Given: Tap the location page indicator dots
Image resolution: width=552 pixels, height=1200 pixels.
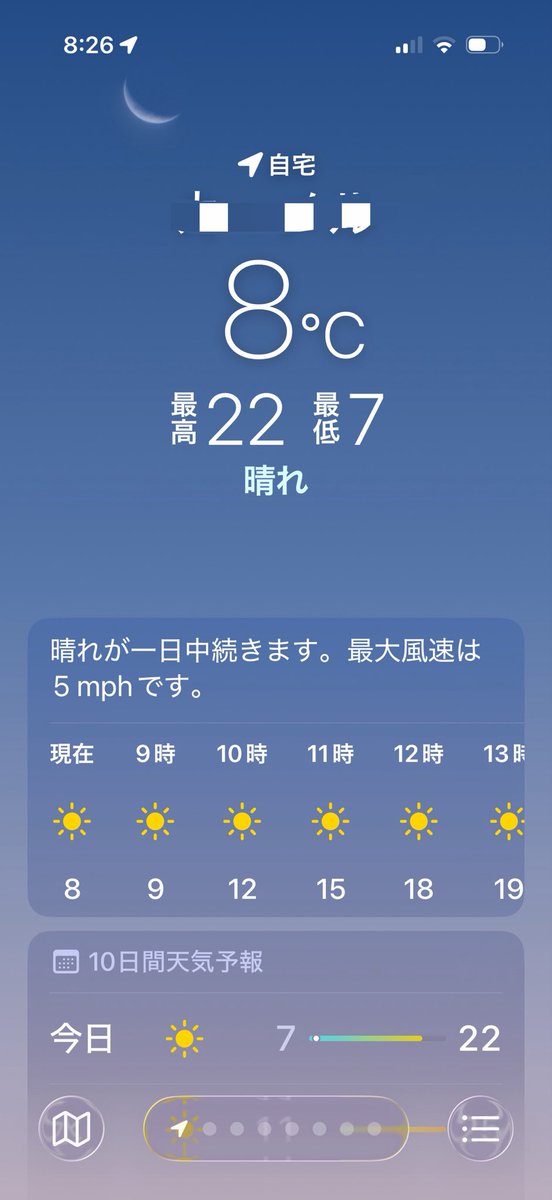Looking at the screenshot, I should pos(276,1130).
